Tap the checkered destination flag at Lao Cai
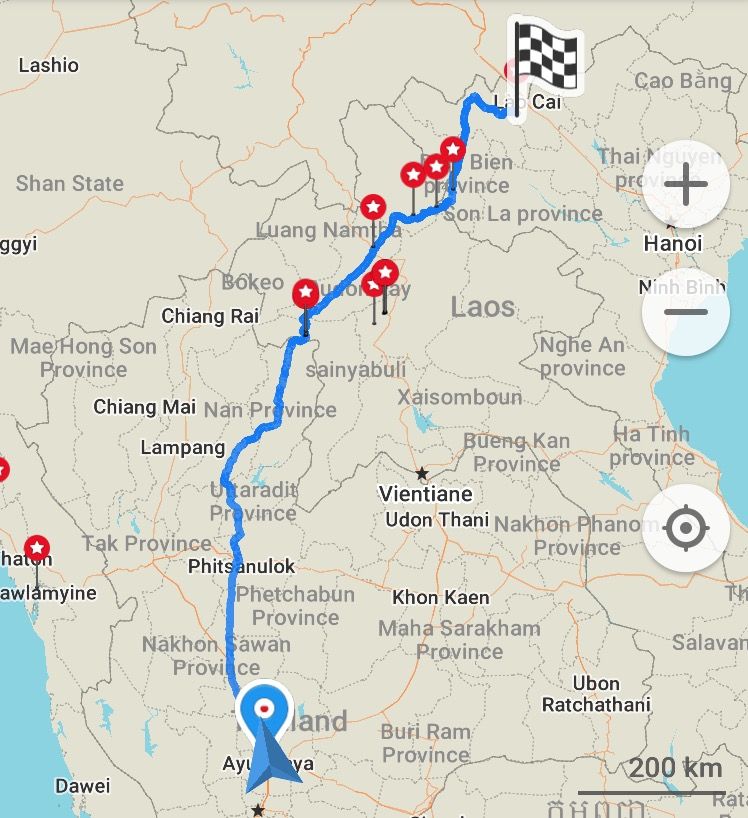Screen dimensions: 748x818 click(544, 55)
